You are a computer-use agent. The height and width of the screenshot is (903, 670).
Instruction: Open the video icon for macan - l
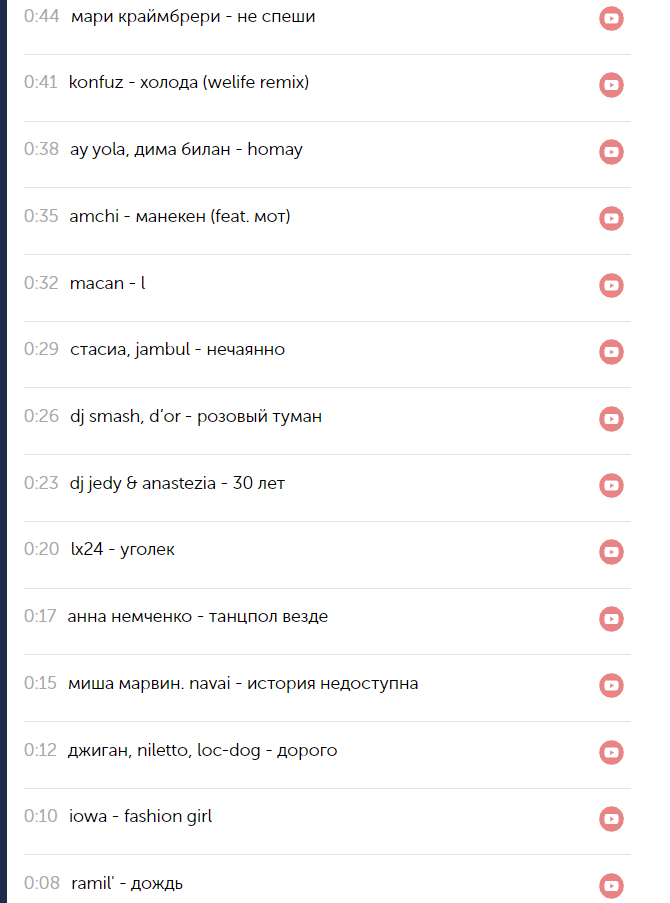[611, 285]
